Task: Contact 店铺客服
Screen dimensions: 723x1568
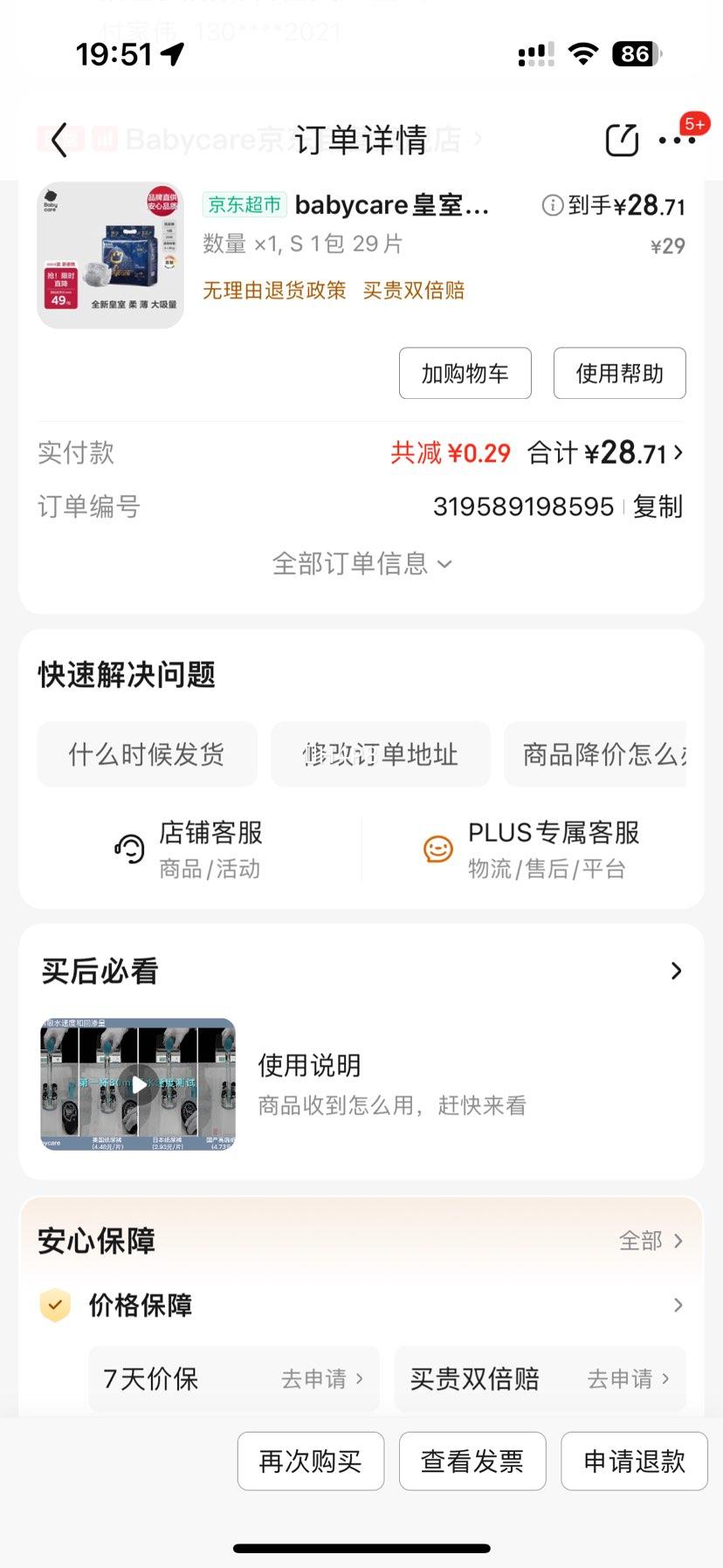Action: pos(189,849)
